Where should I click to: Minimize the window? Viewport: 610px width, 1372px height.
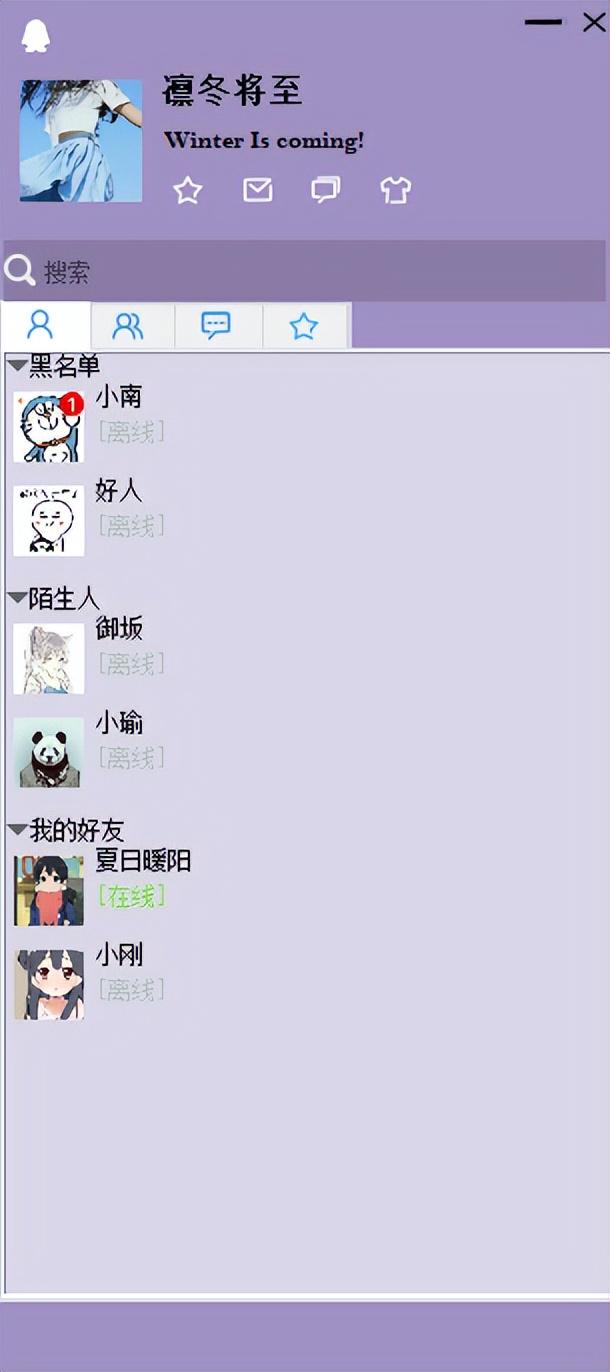pos(543,22)
